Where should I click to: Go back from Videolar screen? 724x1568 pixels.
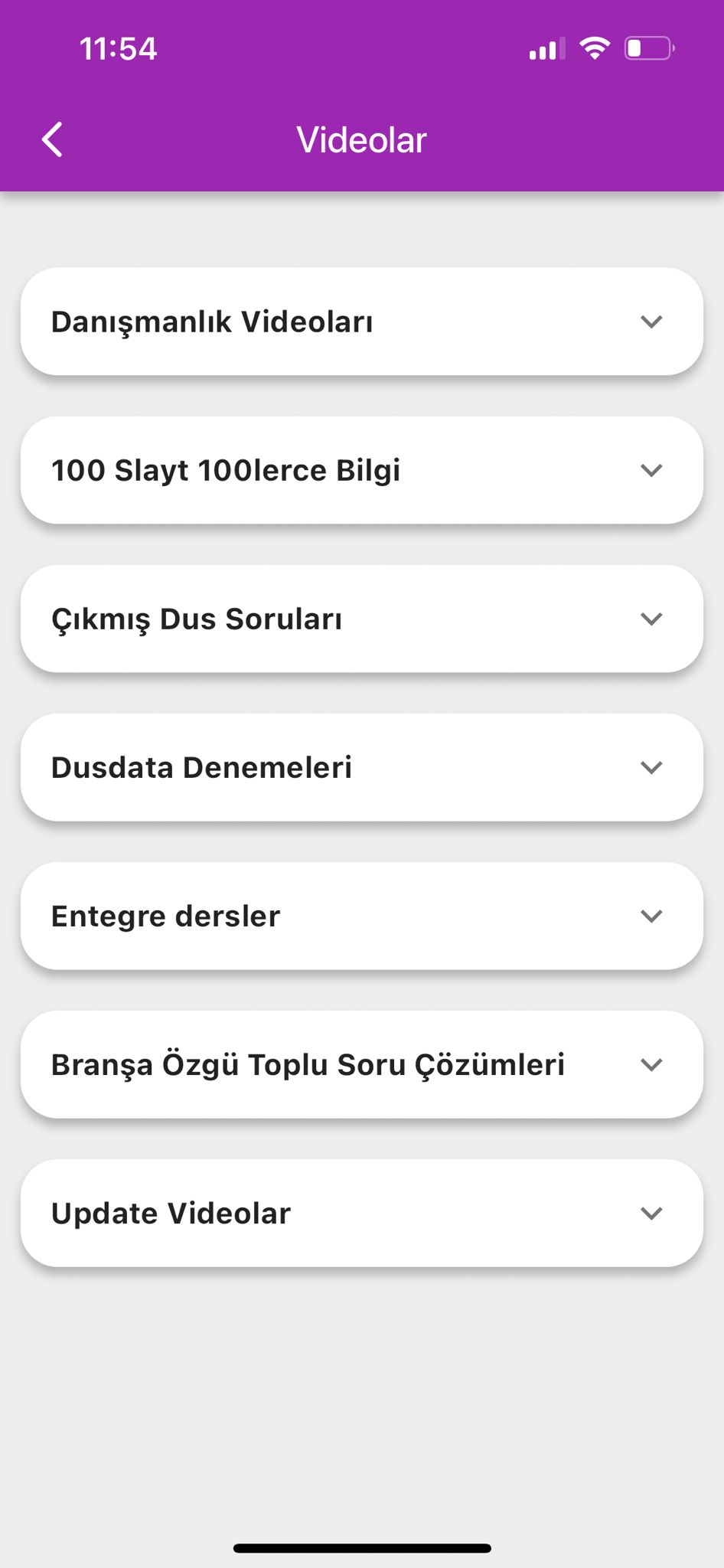coord(52,139)
